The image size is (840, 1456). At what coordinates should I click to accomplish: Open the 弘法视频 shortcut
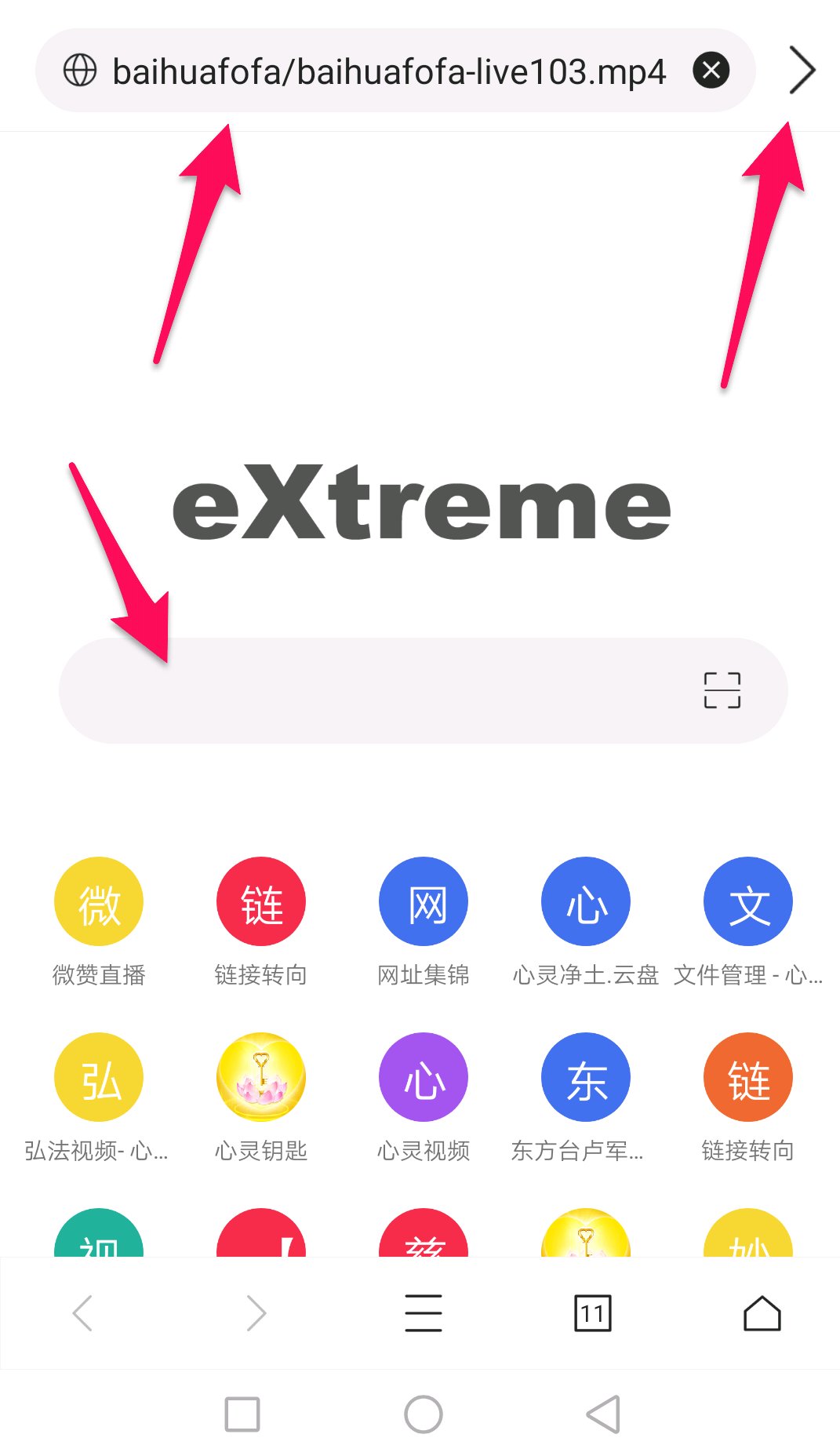(x=99, y=1077)
